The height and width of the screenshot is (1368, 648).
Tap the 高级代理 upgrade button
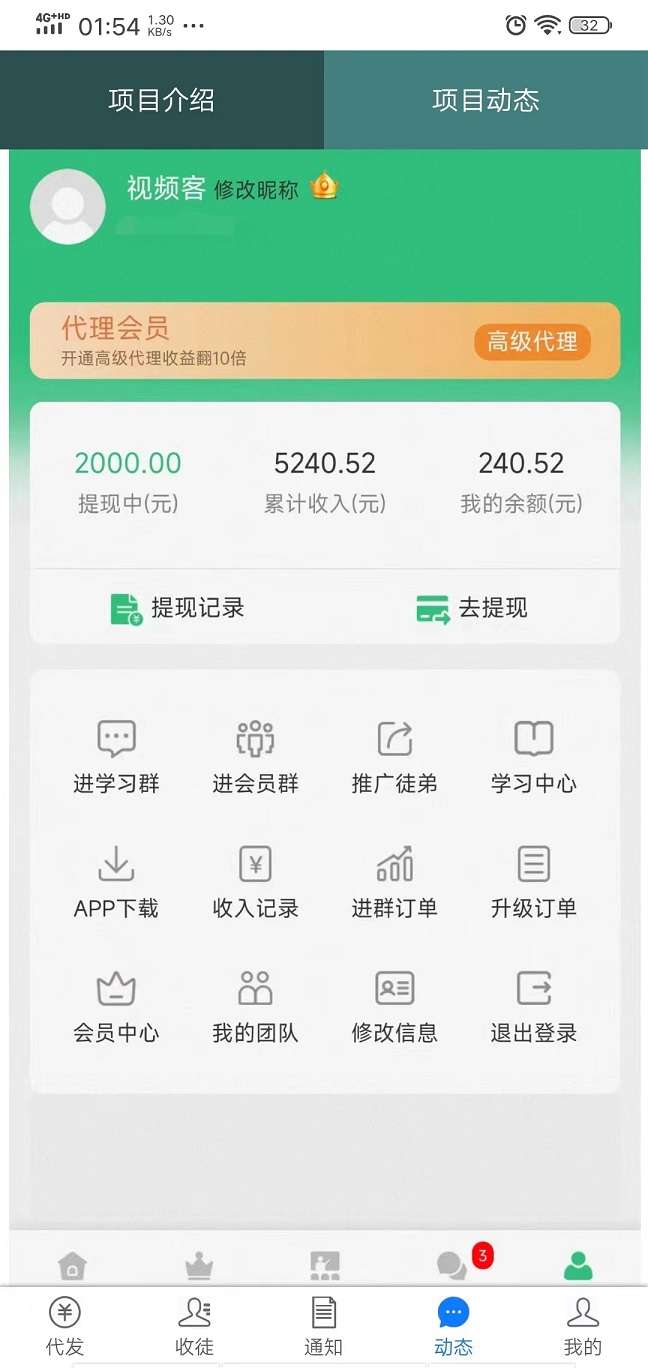click(532, 342)
